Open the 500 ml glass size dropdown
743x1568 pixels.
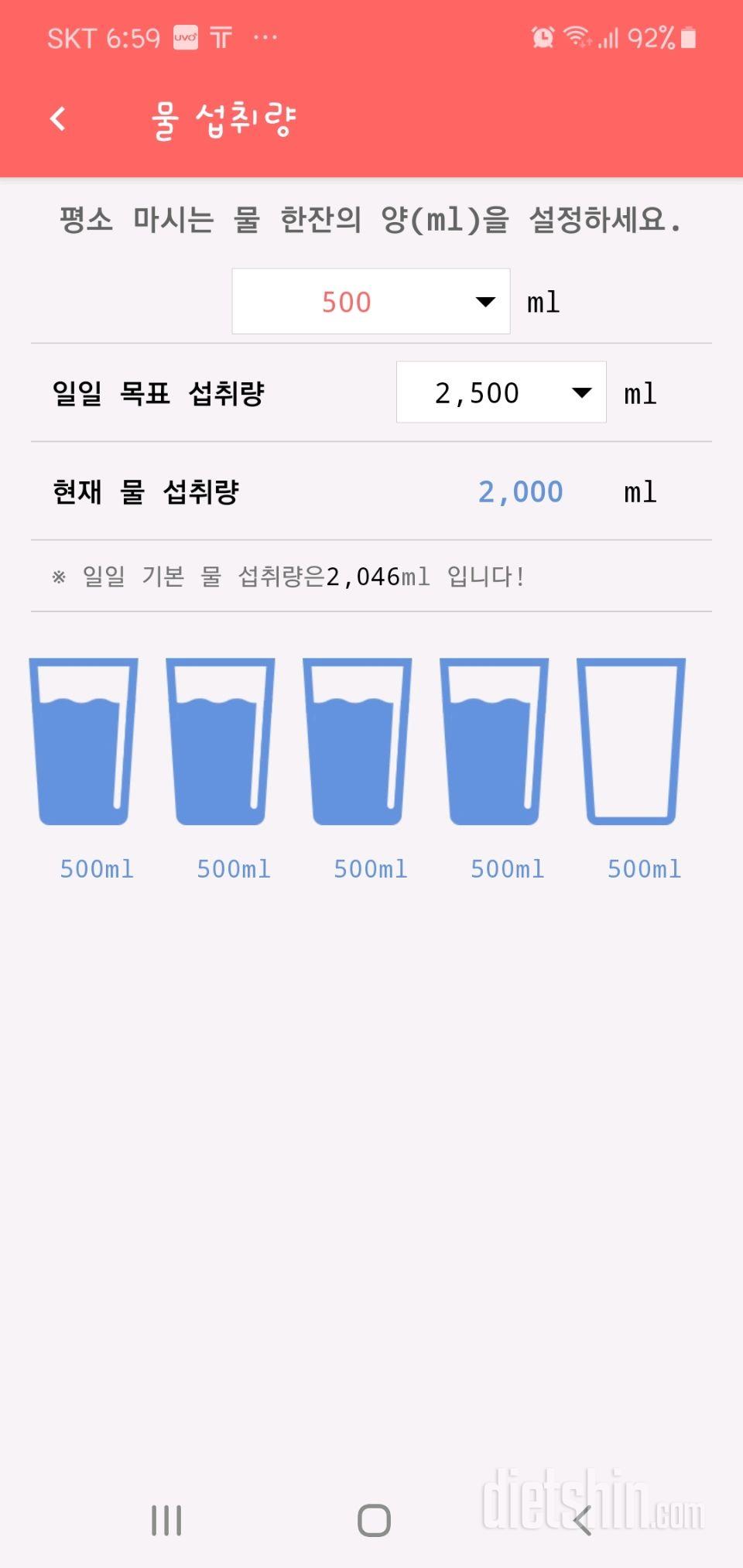[x=371, y=301]
